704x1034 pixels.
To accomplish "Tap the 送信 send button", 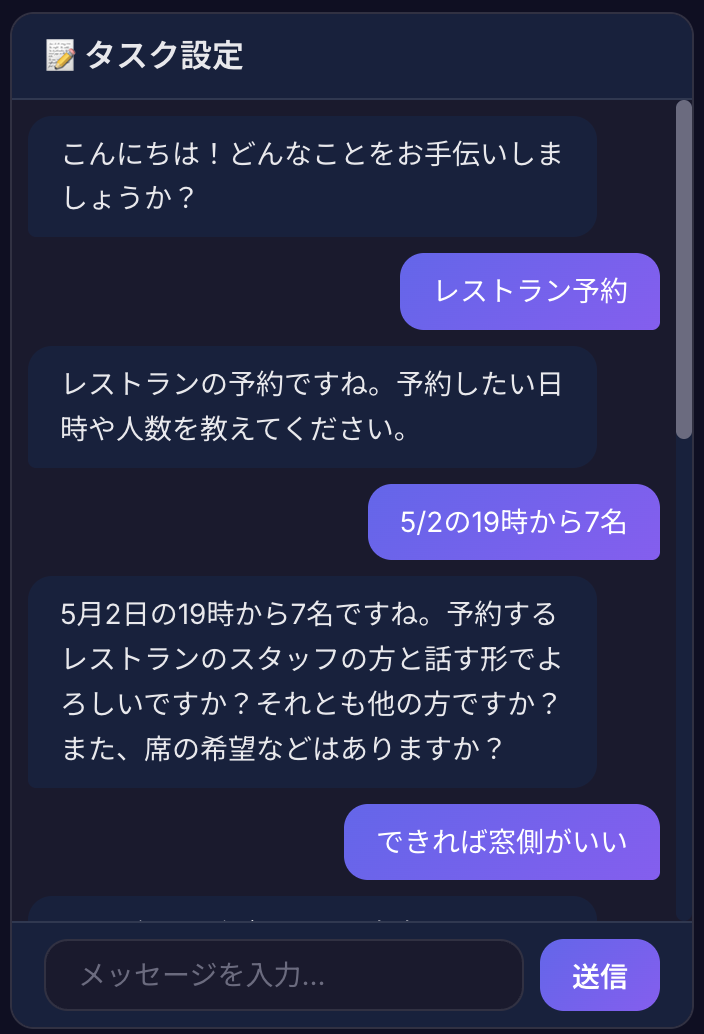I will (599, 975).
